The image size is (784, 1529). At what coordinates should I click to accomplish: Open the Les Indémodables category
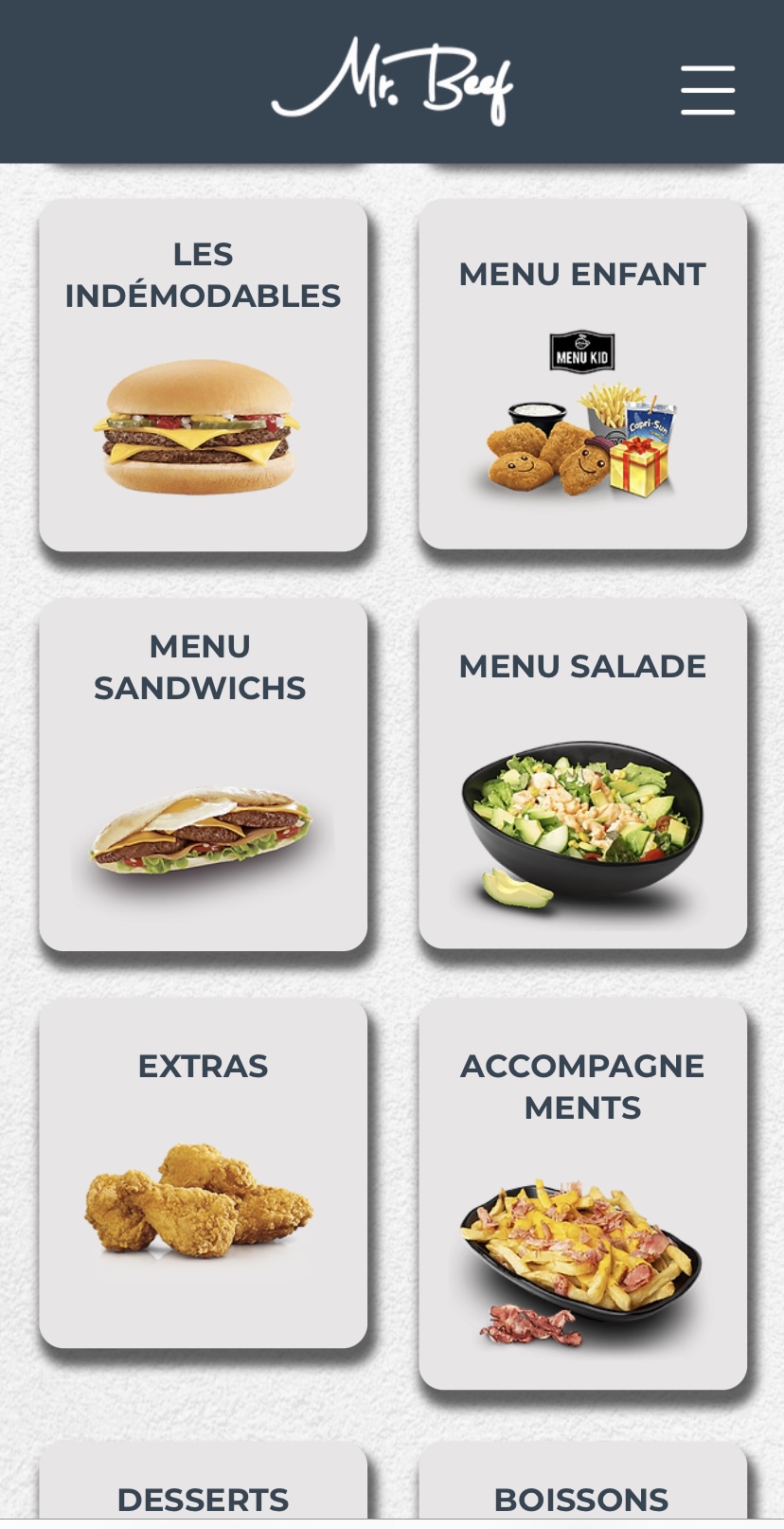203,375
